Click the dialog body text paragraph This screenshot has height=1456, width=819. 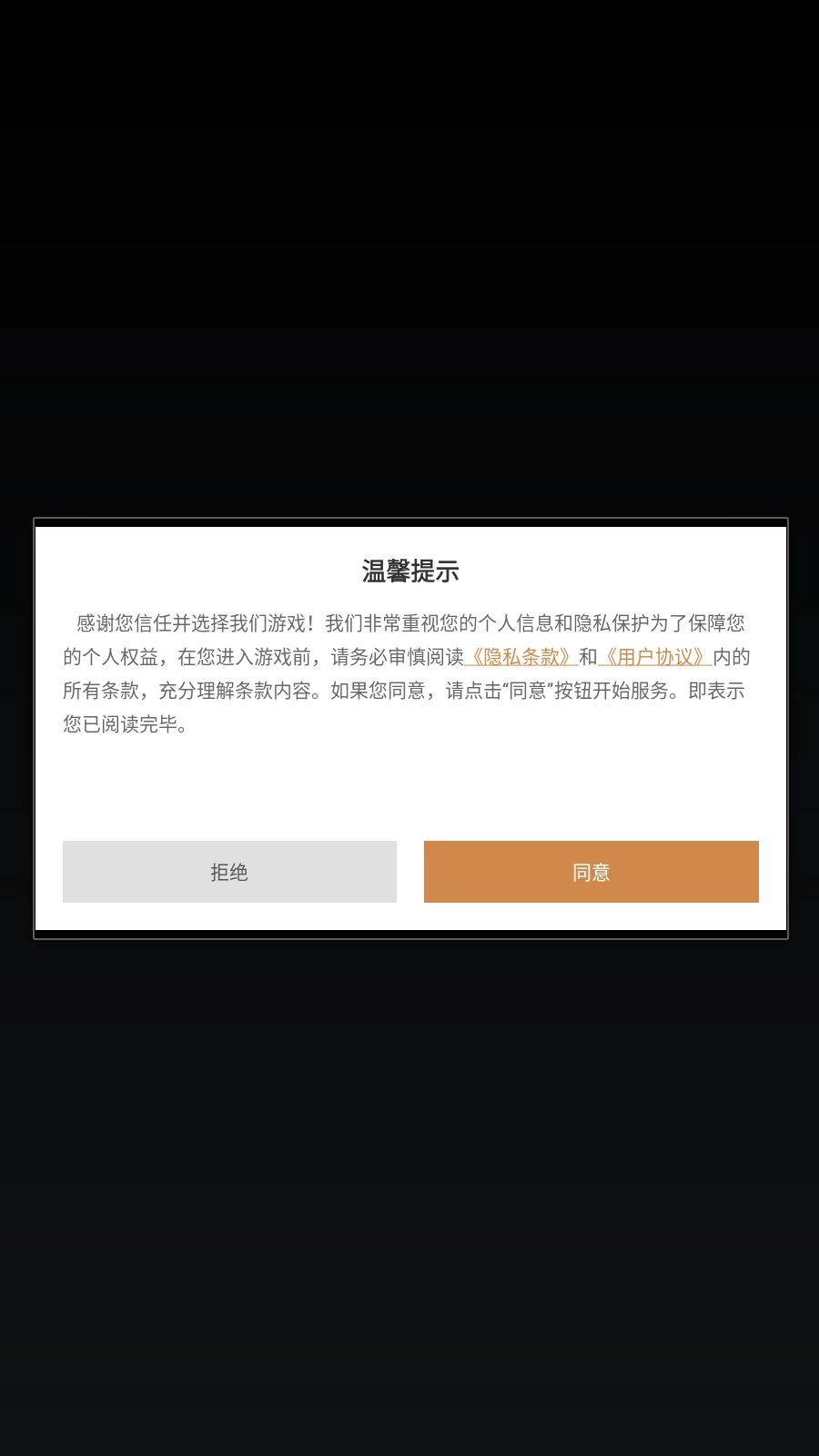click(x=409, y=673)
